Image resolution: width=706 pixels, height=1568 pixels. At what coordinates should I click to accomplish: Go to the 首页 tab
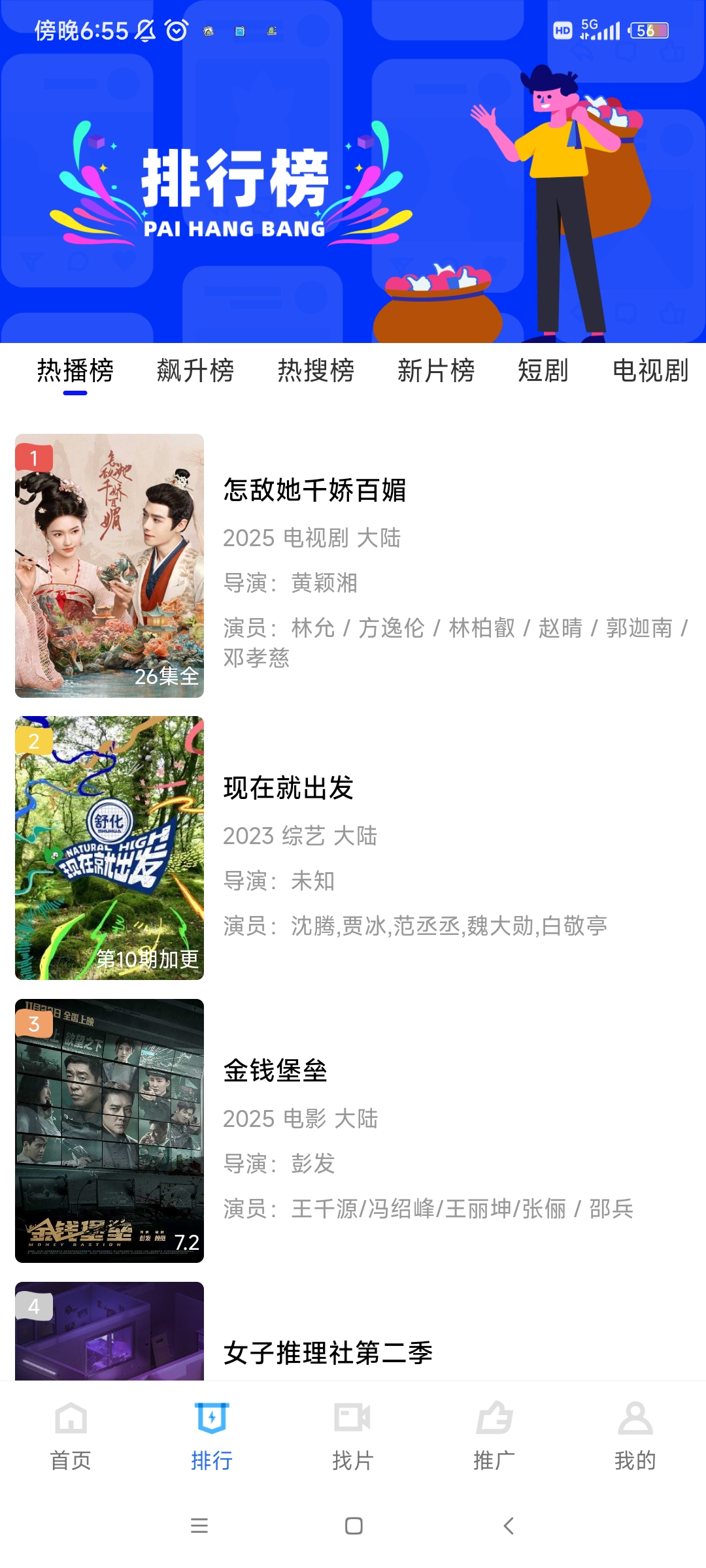pos(71,1435)
